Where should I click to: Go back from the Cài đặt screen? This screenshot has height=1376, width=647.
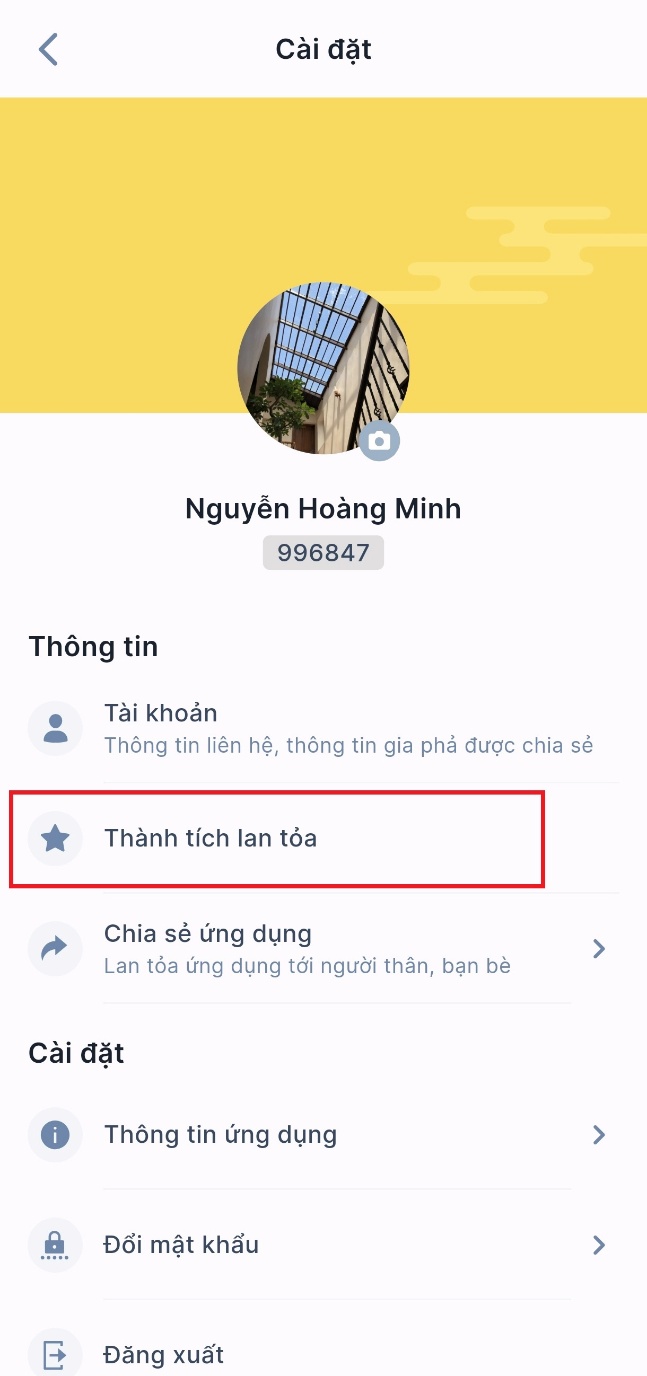[48, 49]
